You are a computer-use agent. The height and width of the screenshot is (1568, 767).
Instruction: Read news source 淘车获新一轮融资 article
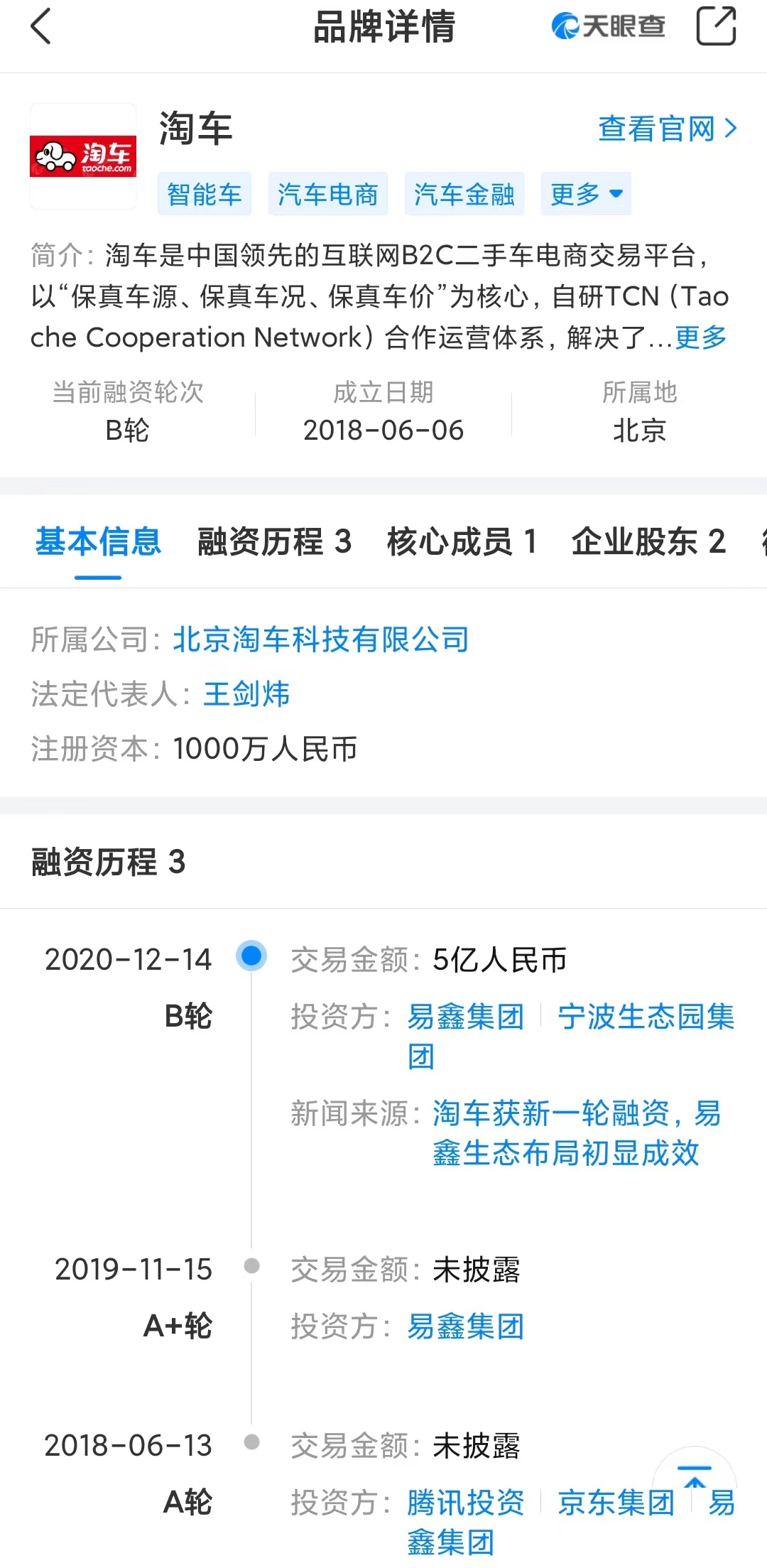click(577, 1133)
